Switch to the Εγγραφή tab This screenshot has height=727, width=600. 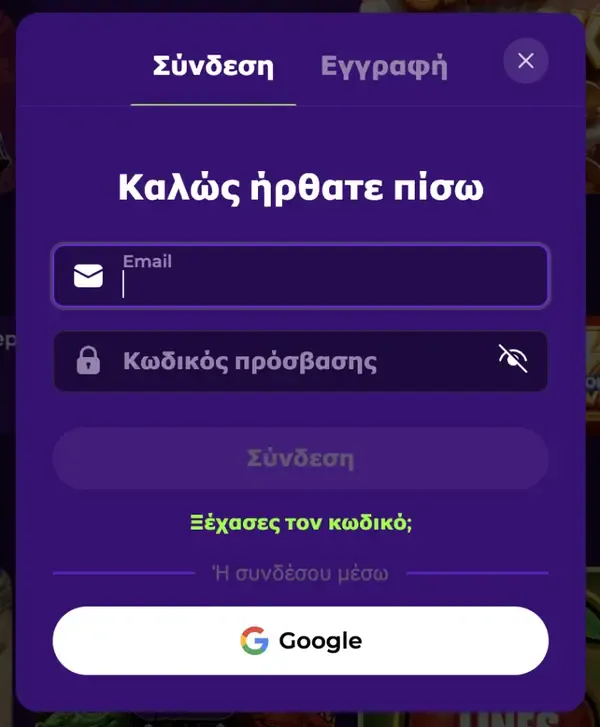tap(384, 67)
